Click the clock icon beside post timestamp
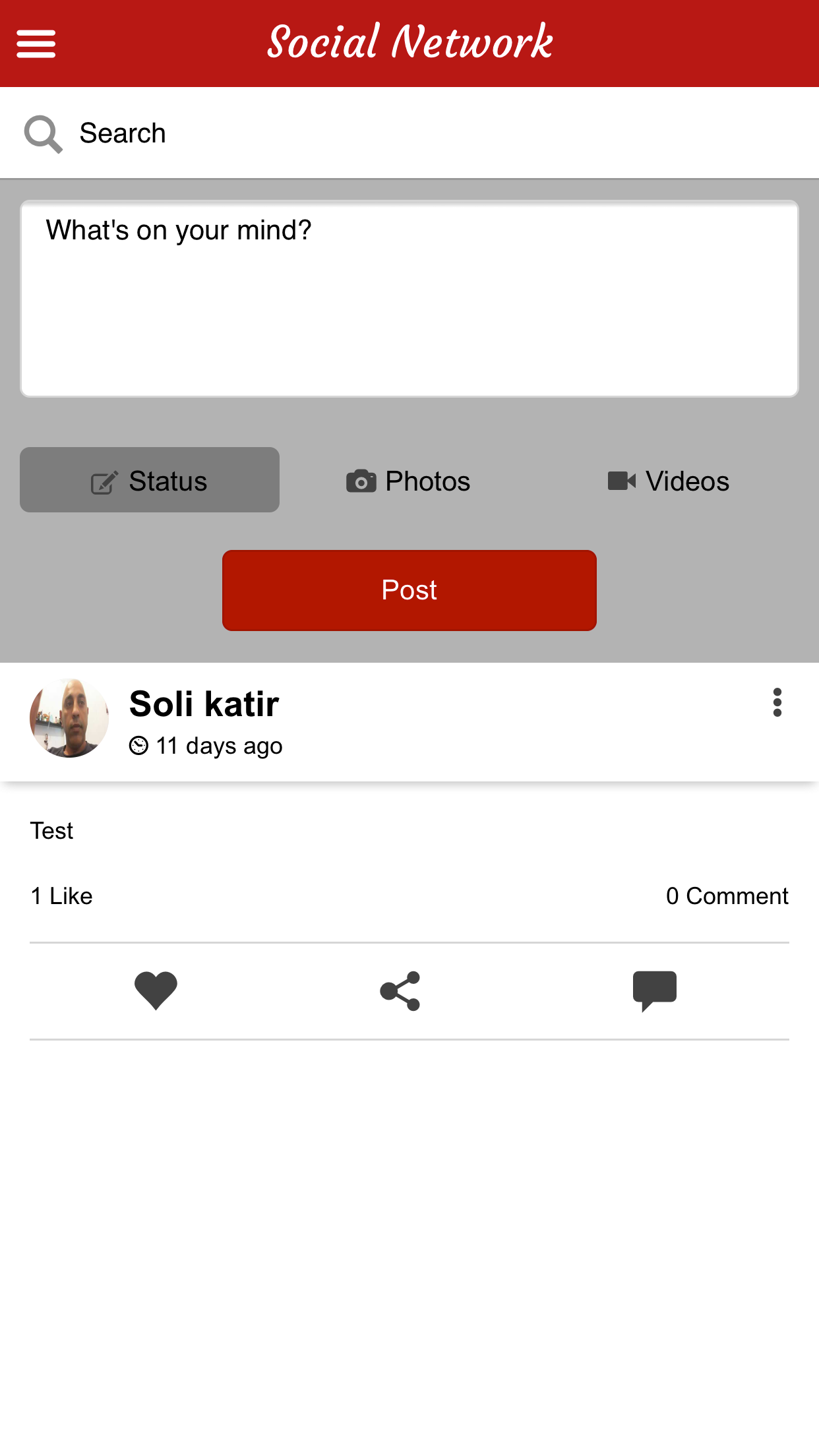 click(x=139, y=745)
